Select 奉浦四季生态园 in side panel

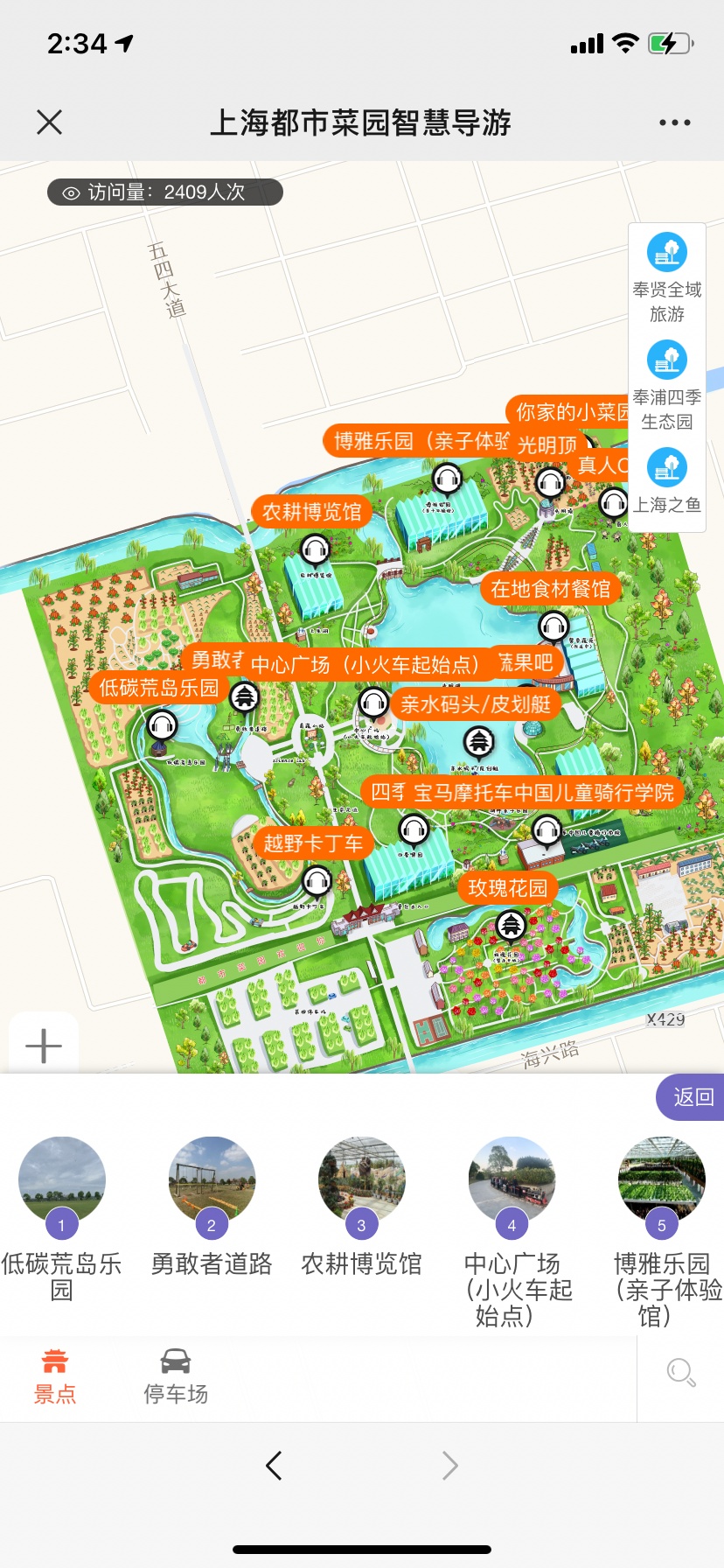667,384
